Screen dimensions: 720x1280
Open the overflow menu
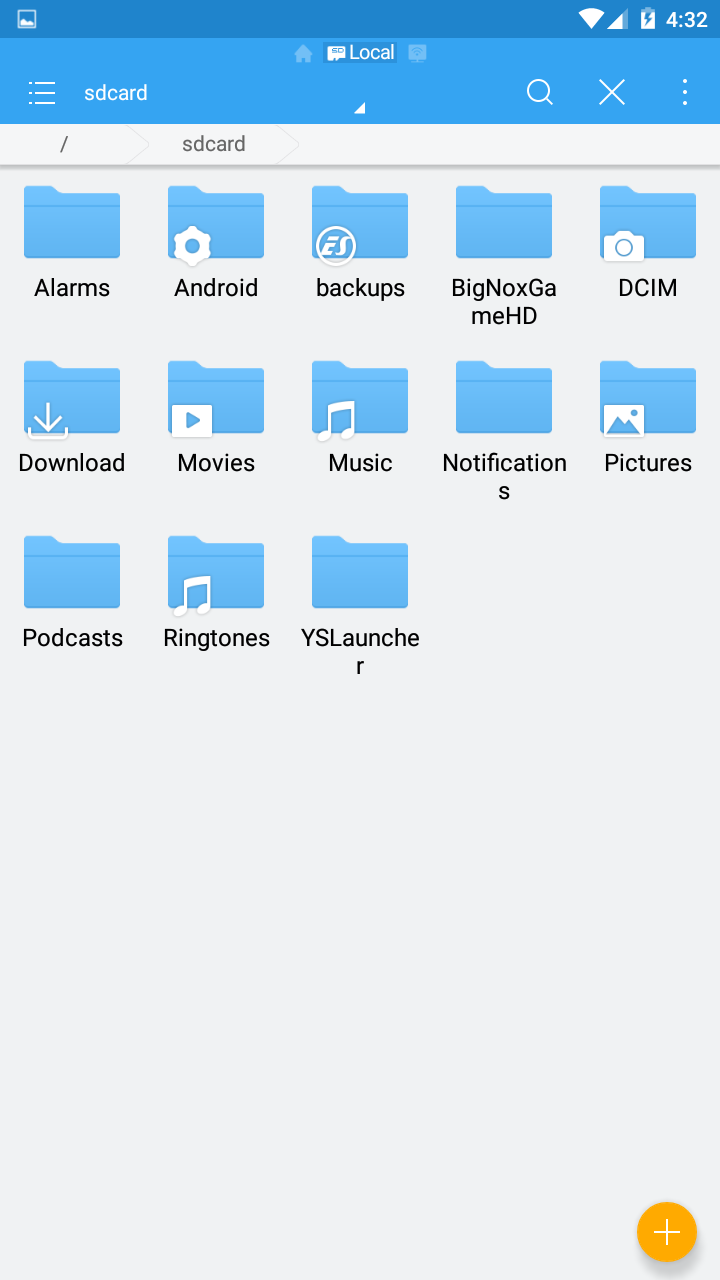pyautogui.click(x=685, y=93)
